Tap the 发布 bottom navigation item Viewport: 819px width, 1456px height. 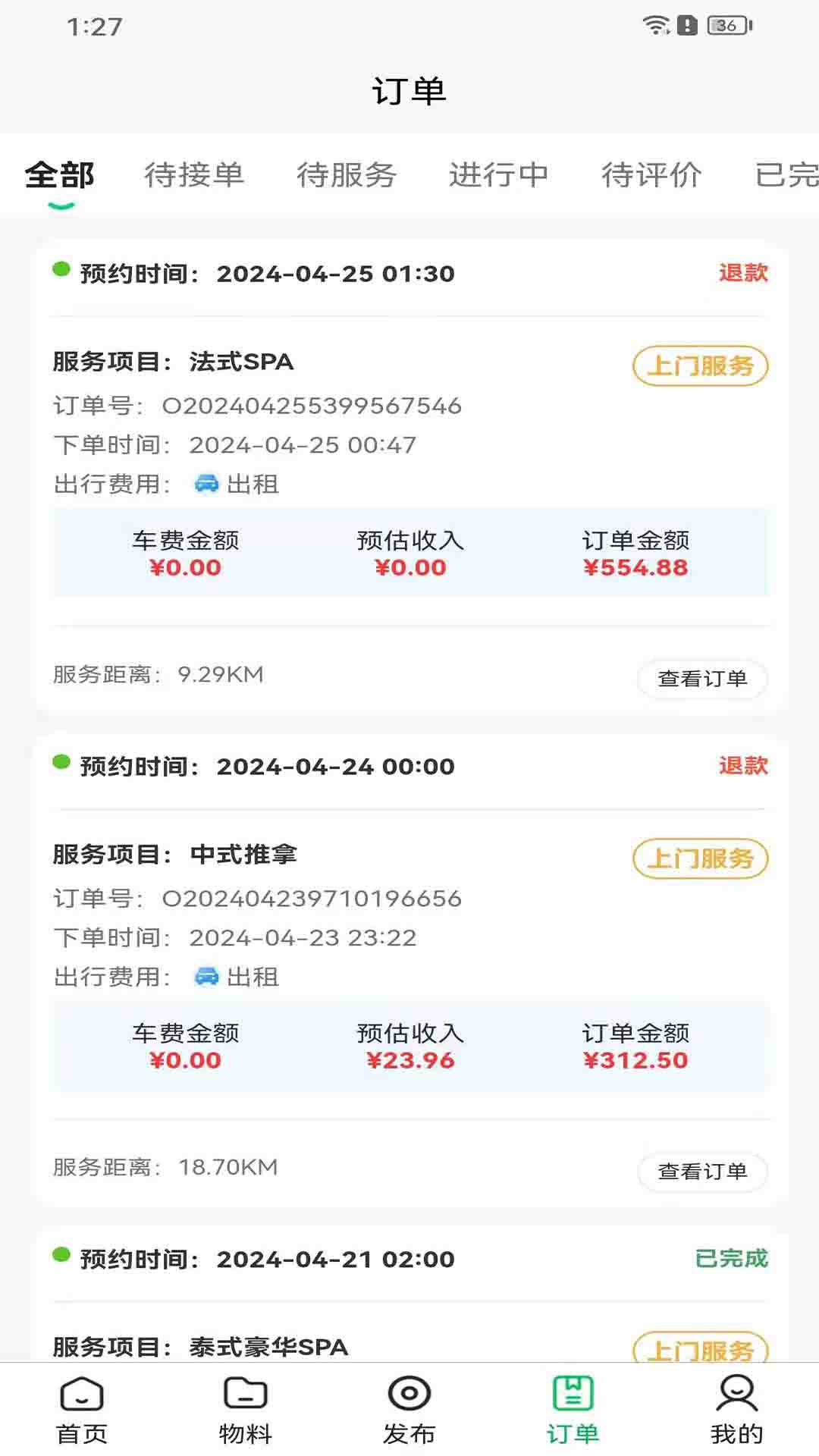point(409,1410)
